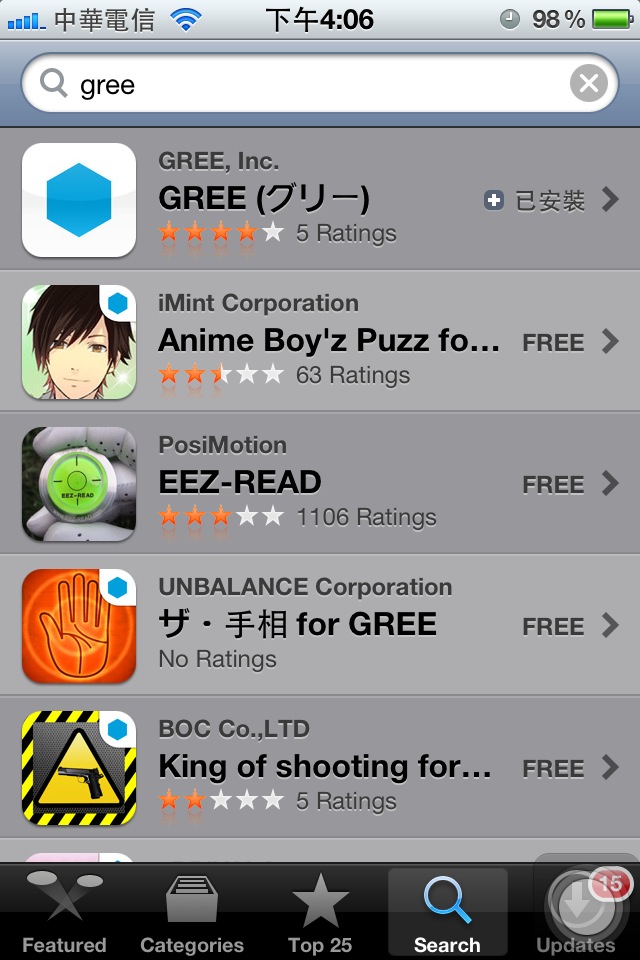Clear the search text with the X button
The image size is (640, 960).
[588, 84]
